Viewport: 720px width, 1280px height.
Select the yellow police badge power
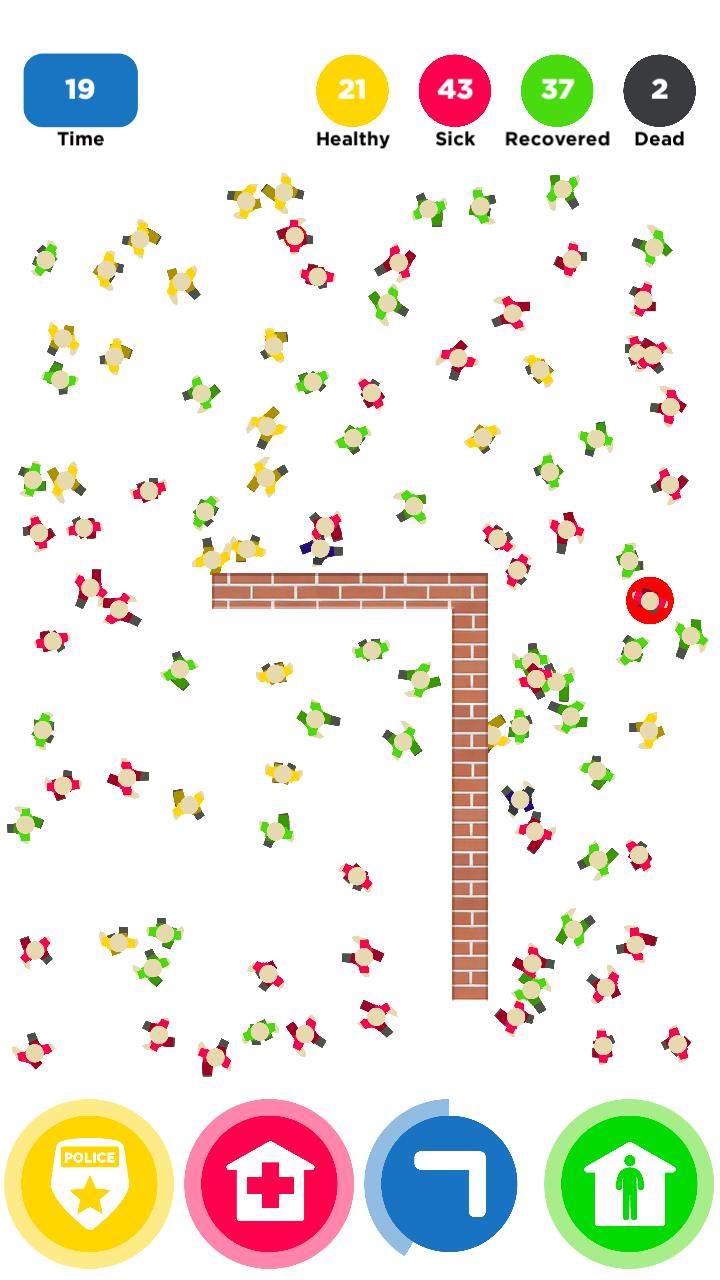[x=89, y=1183]
